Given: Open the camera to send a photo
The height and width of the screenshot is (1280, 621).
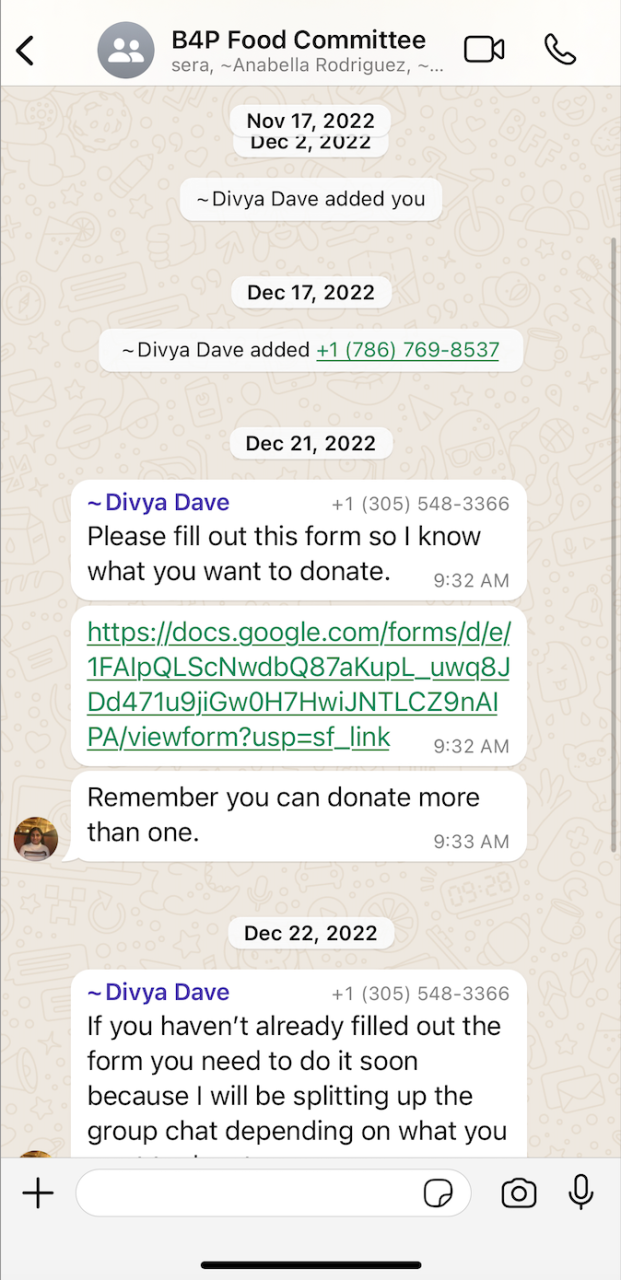Looking at the screenshot, I should pos(519,1192).
